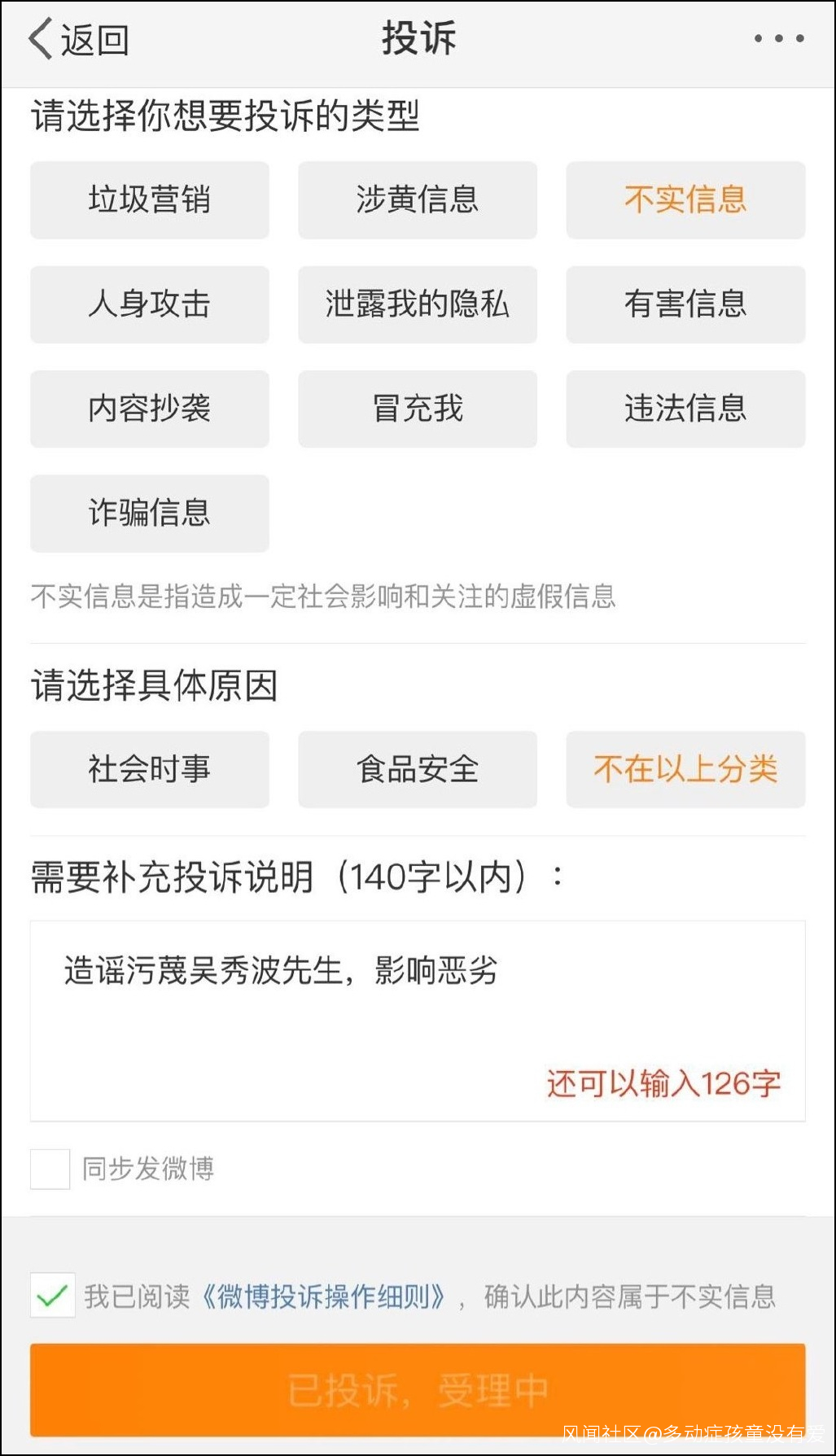Choose 社会时事 as the specific reason
Screen dimensions: 836x1456
(x=150, y=769)
